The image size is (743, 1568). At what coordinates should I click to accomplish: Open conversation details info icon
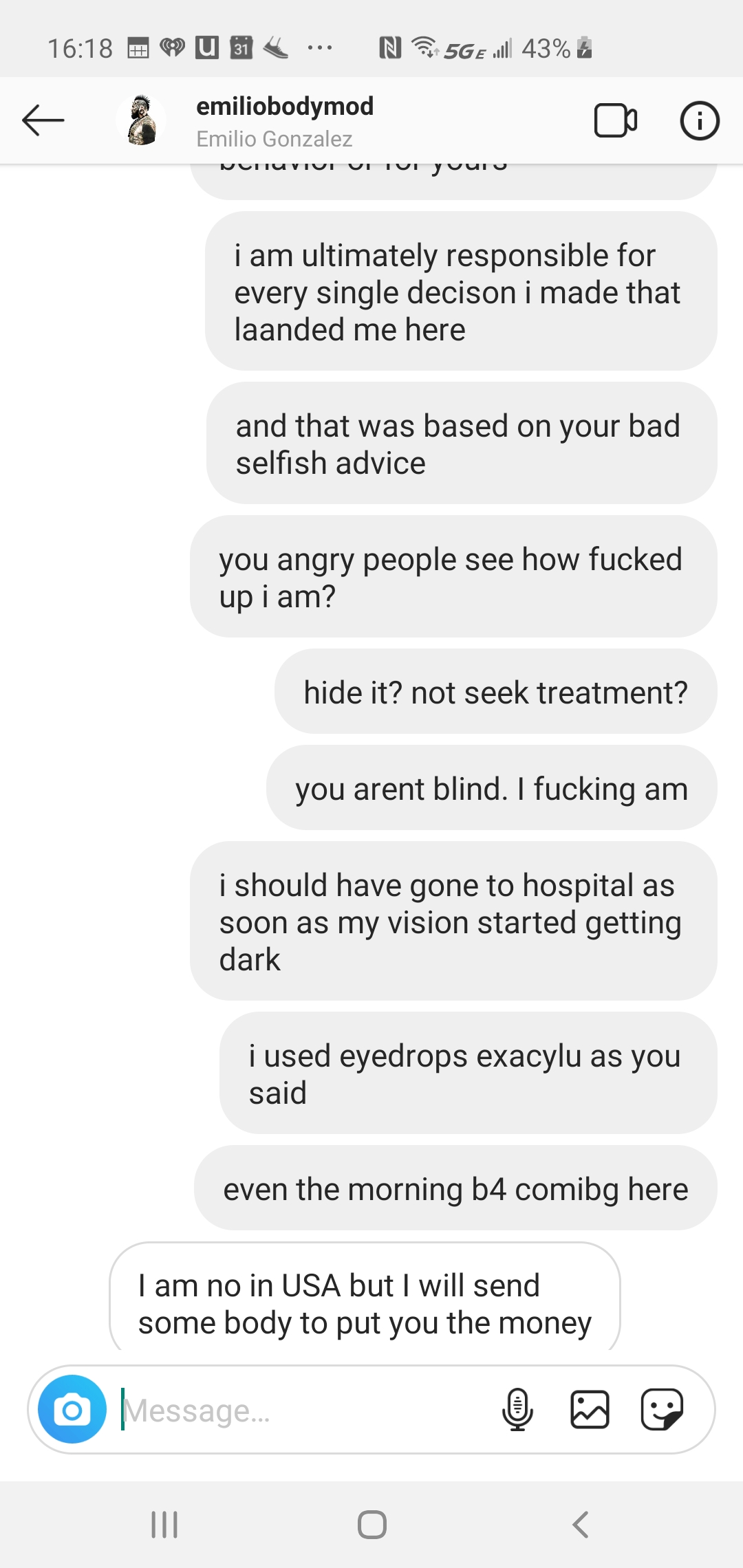tap(699, 121)
